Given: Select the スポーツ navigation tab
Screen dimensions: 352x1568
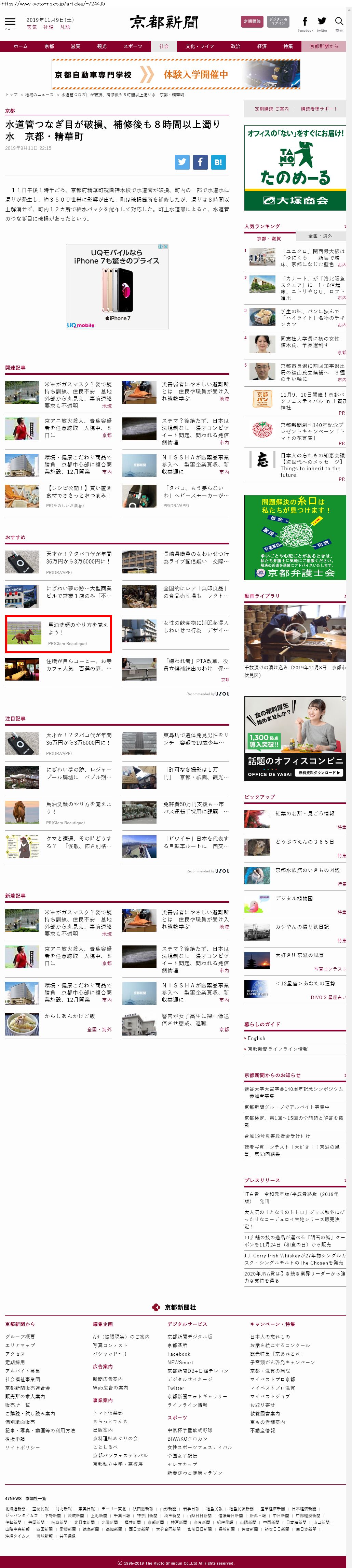Looking at the screenshot, I should coord(133,46).
